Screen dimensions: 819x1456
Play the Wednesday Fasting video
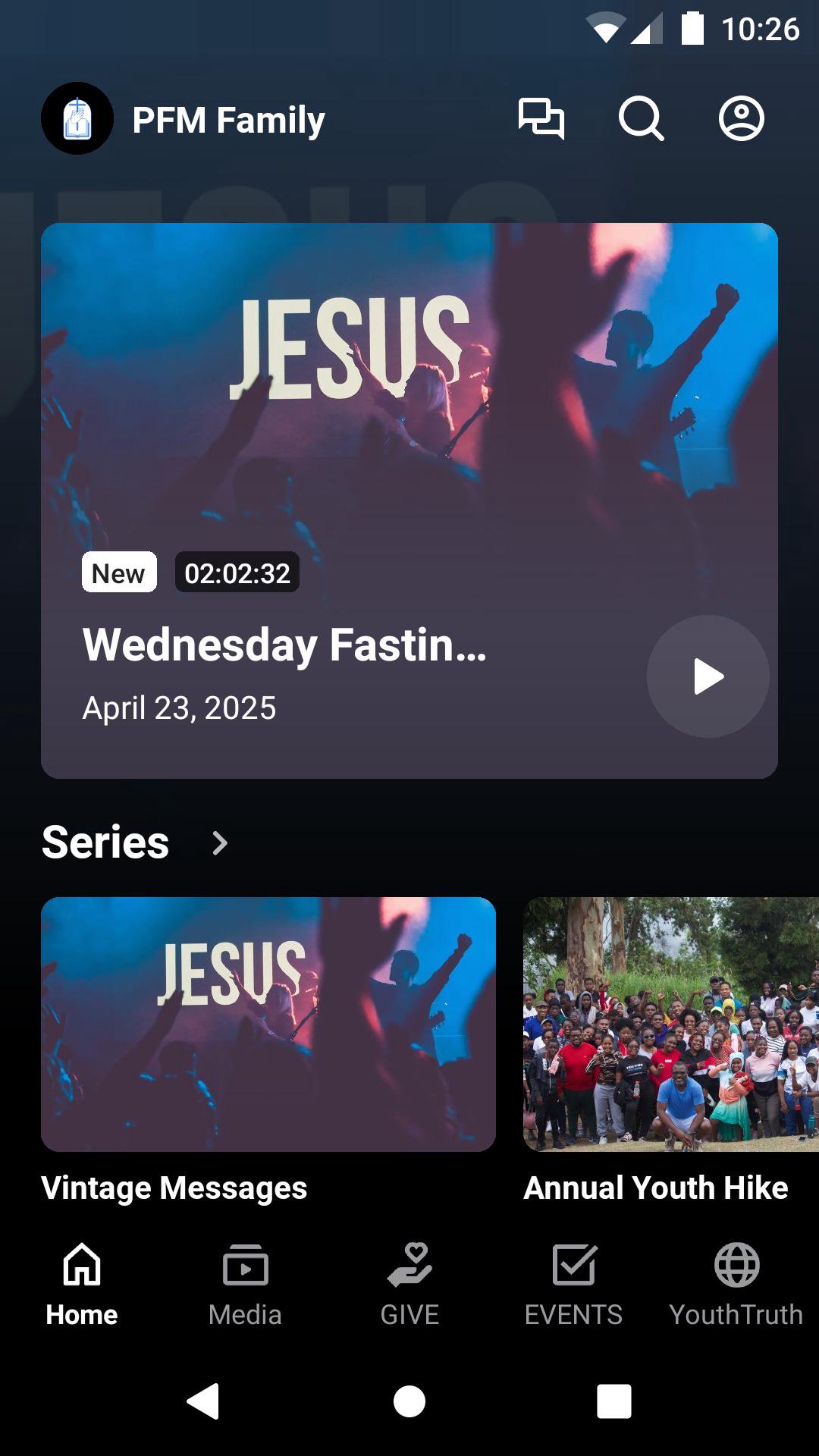[708, 676]
